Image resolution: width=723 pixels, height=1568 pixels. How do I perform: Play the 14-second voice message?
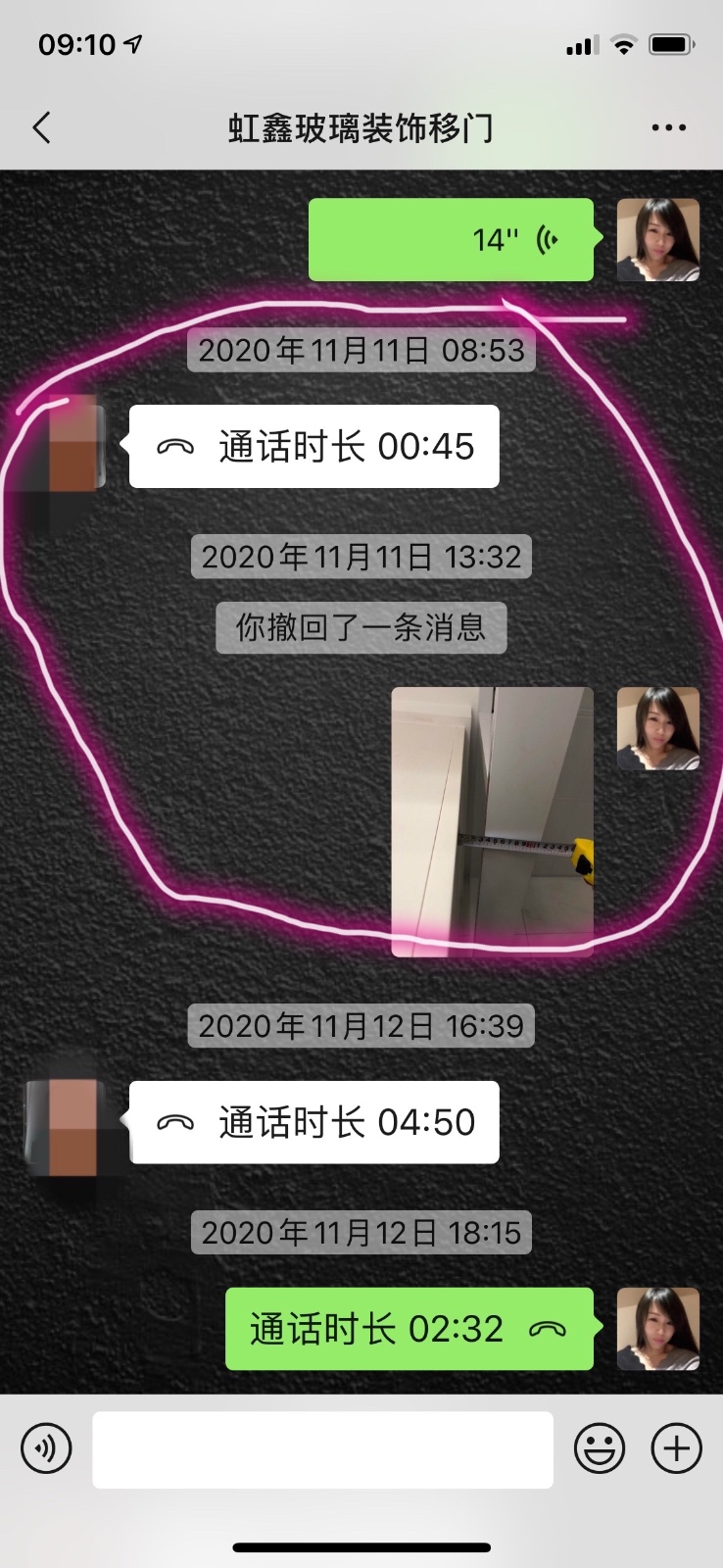452,240
